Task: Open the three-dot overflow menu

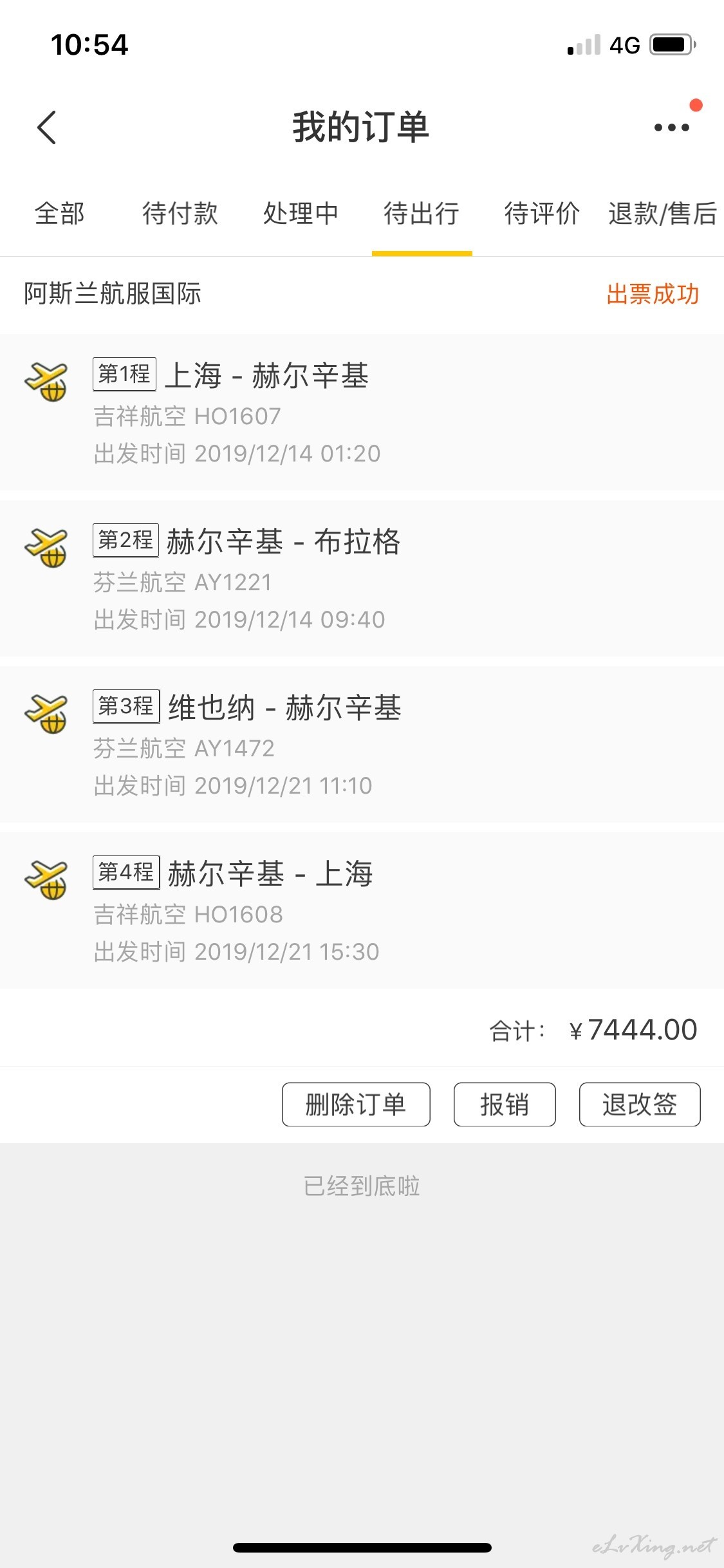Action: [672, 127]
